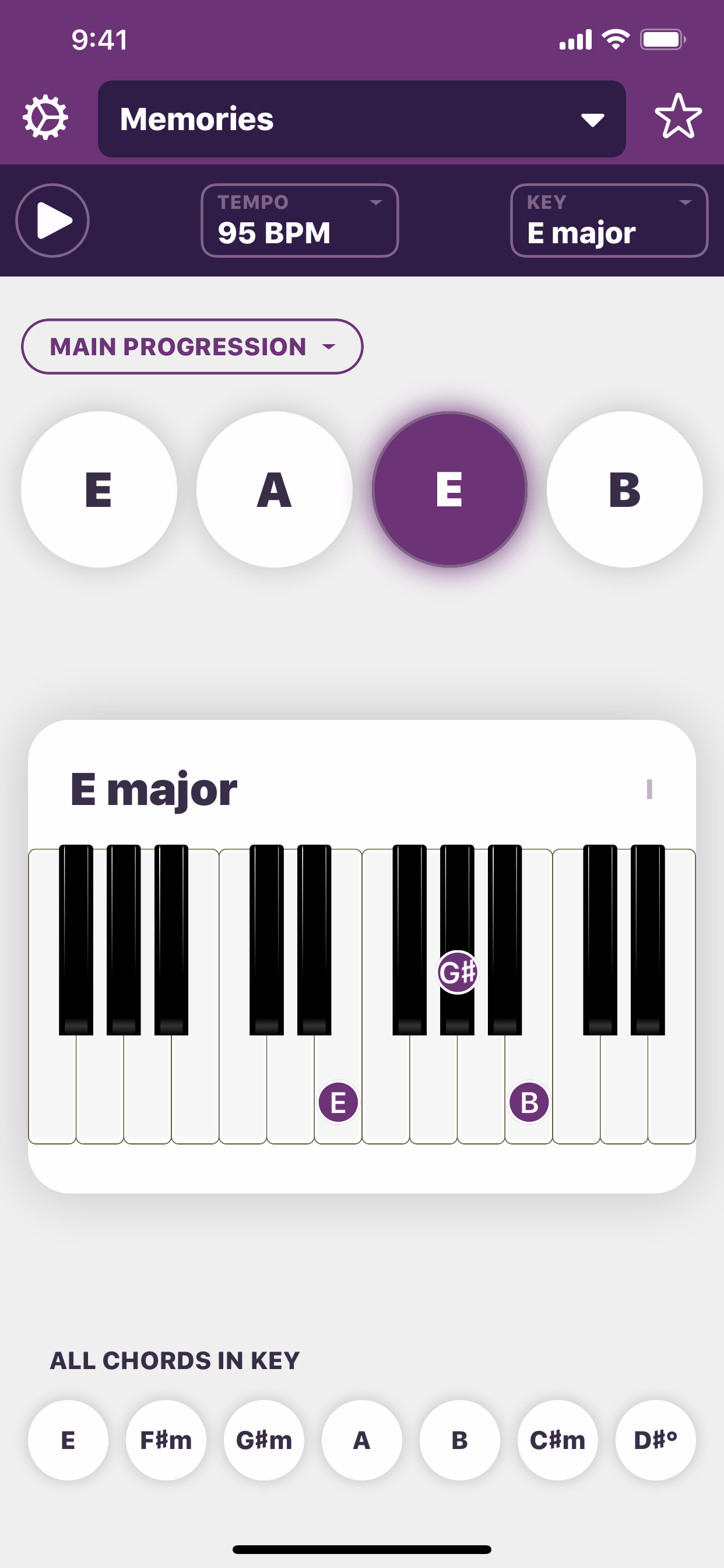Select the A chord in the progression
The height and width of the screenshot is (1568, 724).
coord(275,489)
